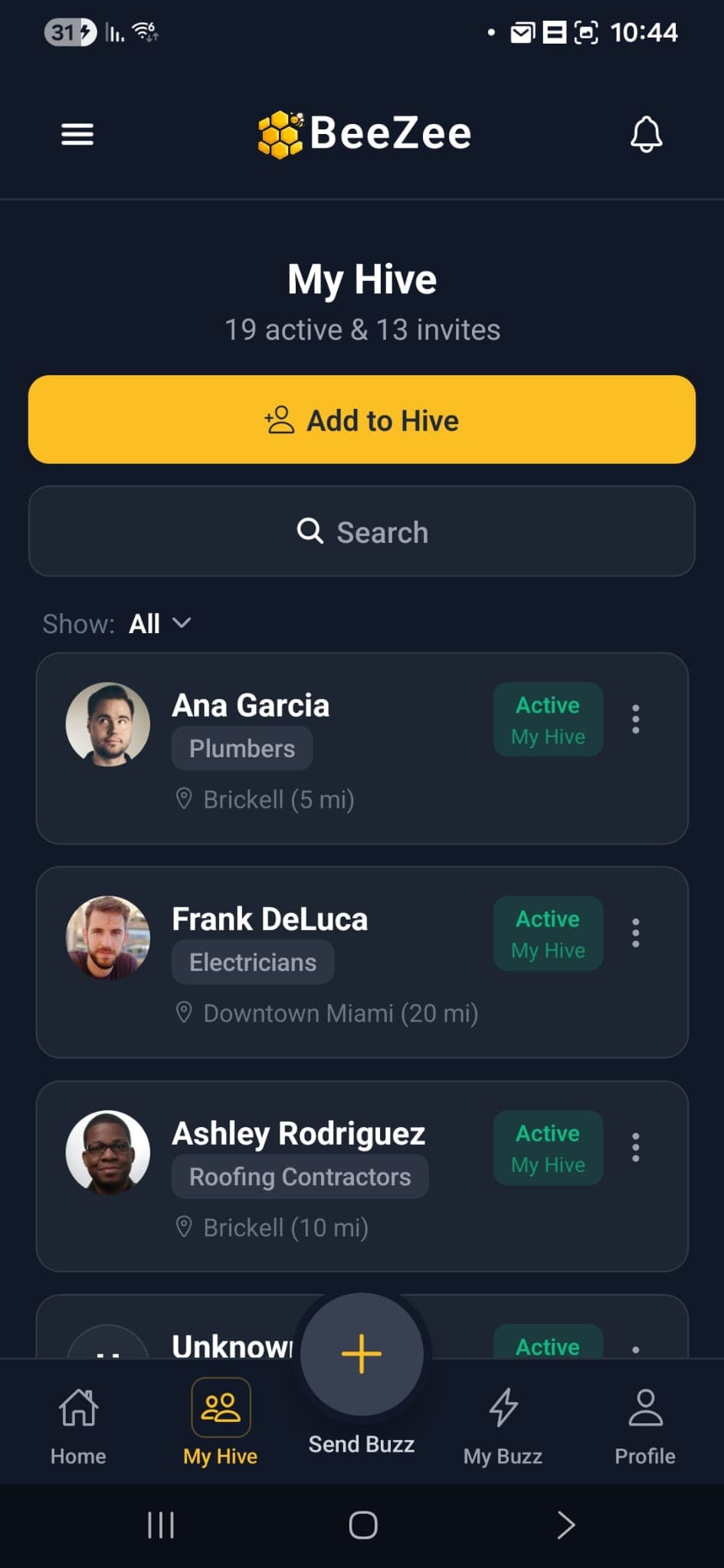
Task: Open the Show filter dropdown
Action: pos(159,622)
